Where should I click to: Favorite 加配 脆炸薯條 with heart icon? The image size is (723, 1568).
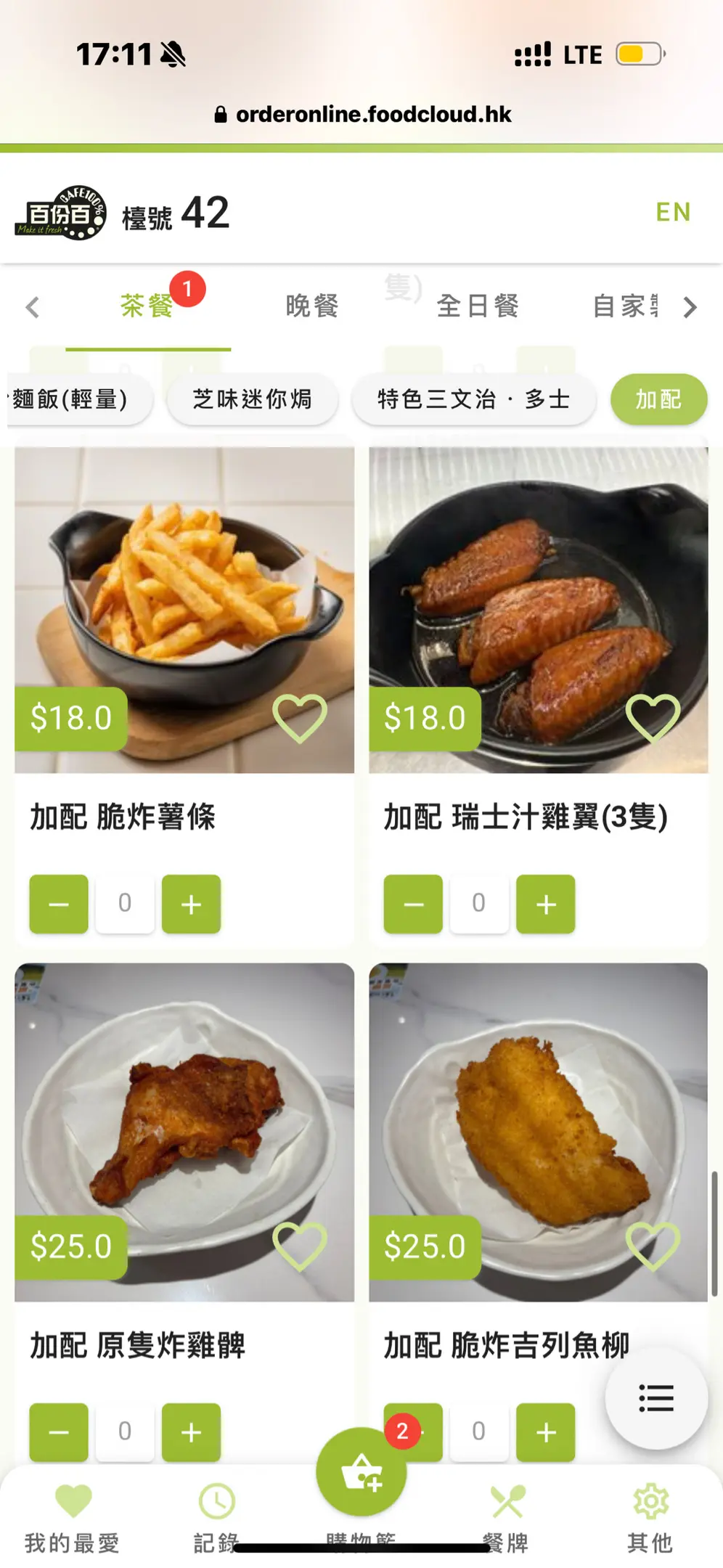pyautogui.click(x=299, y=718)
